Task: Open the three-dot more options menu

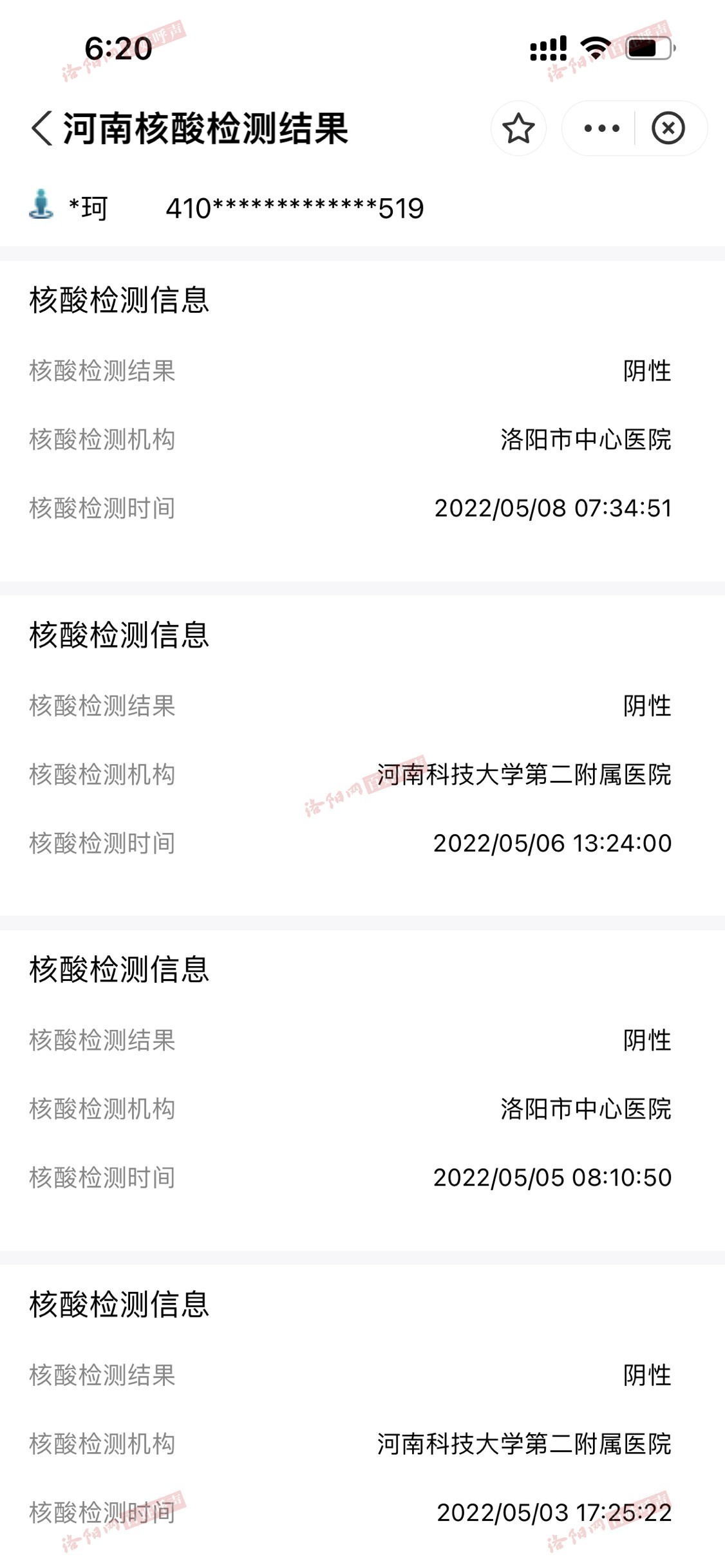Action: pos(601,128)
